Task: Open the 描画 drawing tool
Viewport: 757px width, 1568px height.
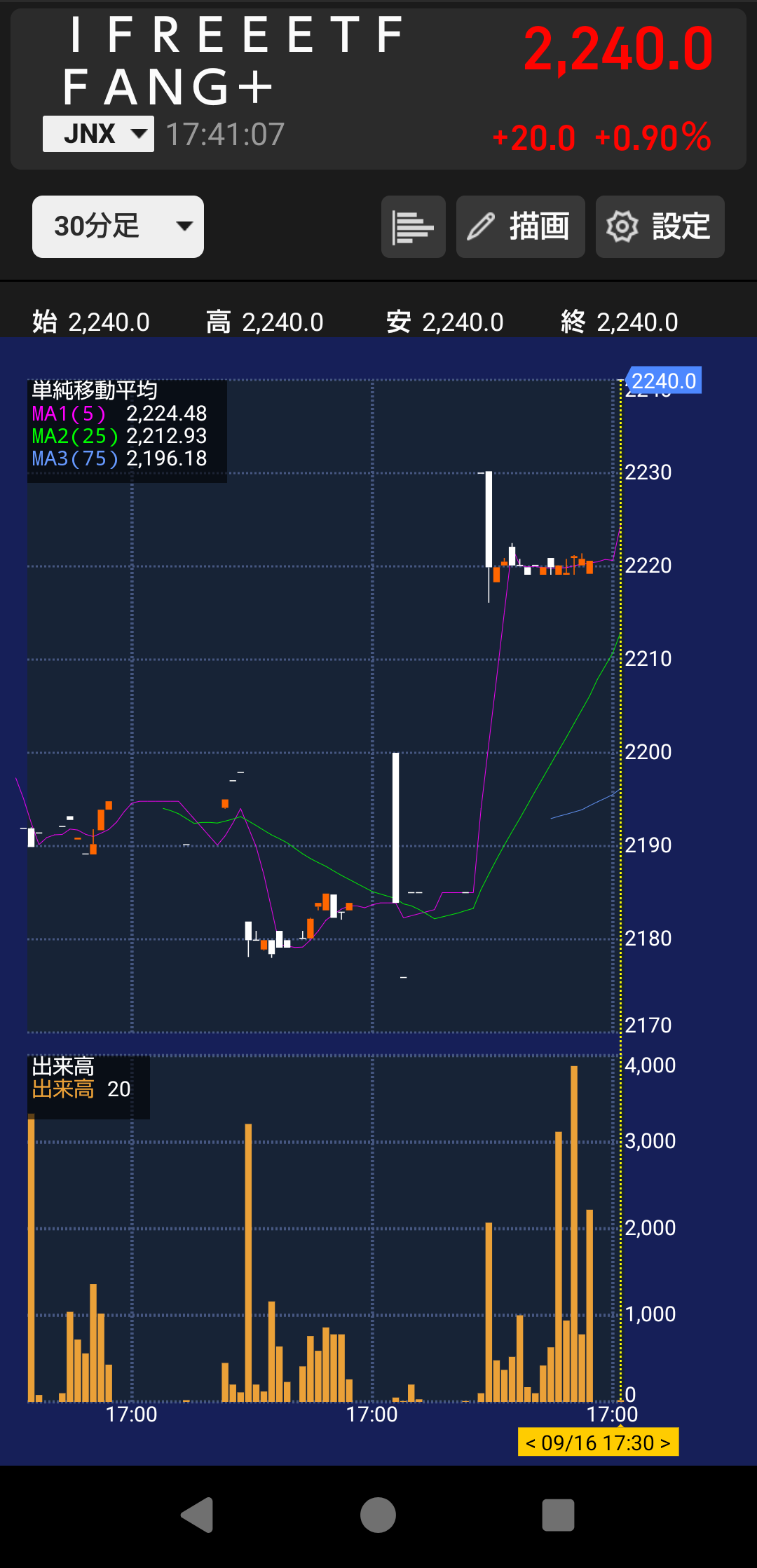Action: click(x=520, y=226)
